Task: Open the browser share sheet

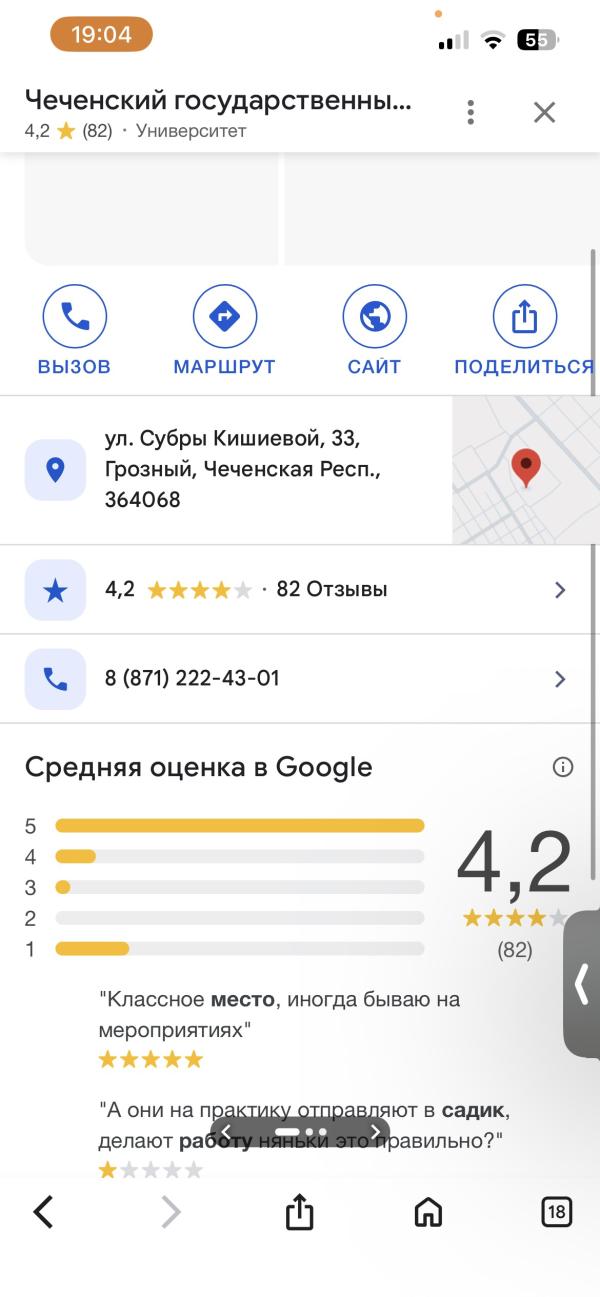Action: click(300, 1212)
